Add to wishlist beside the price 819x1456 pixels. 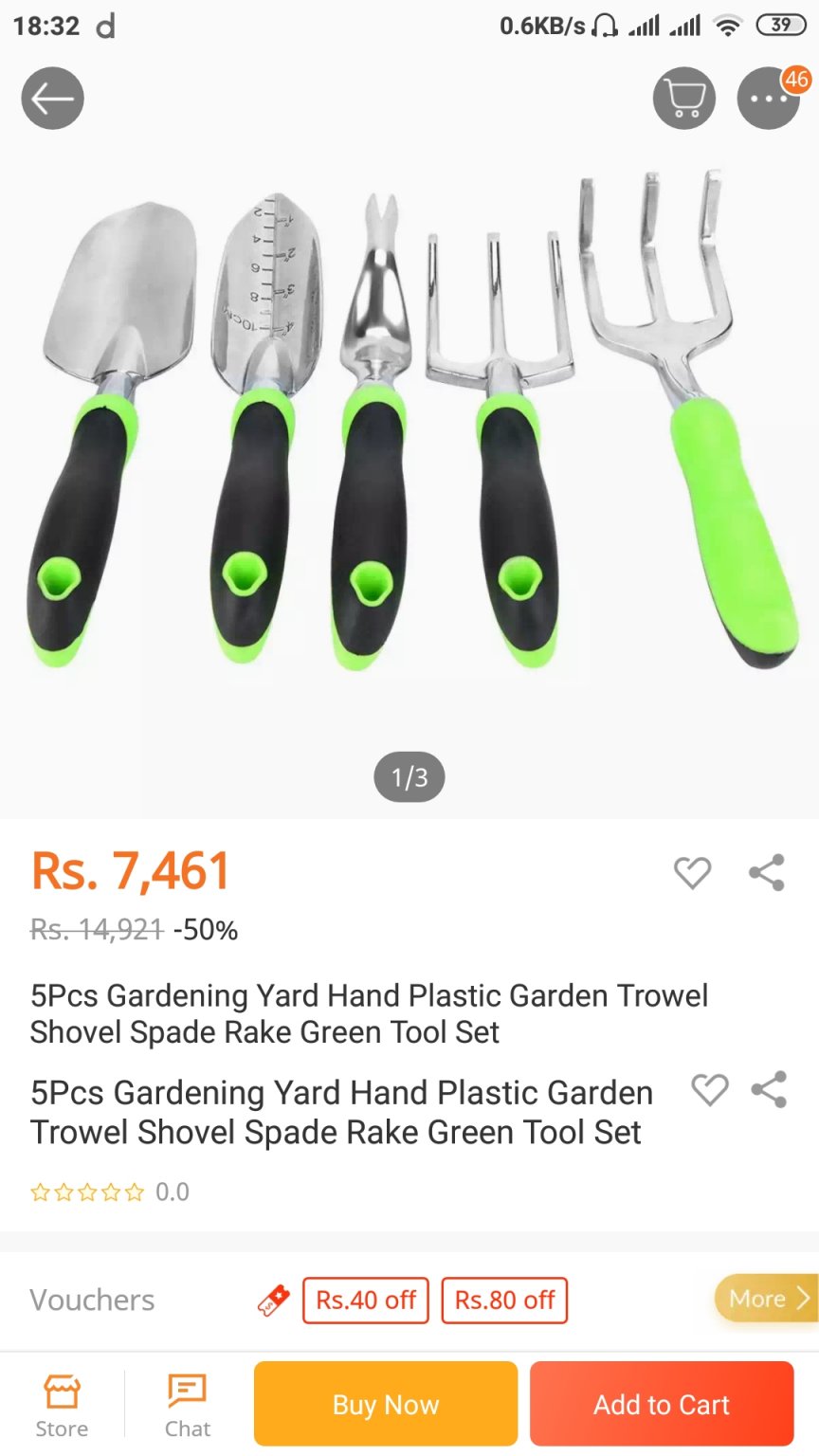click(x=692, y=872)
